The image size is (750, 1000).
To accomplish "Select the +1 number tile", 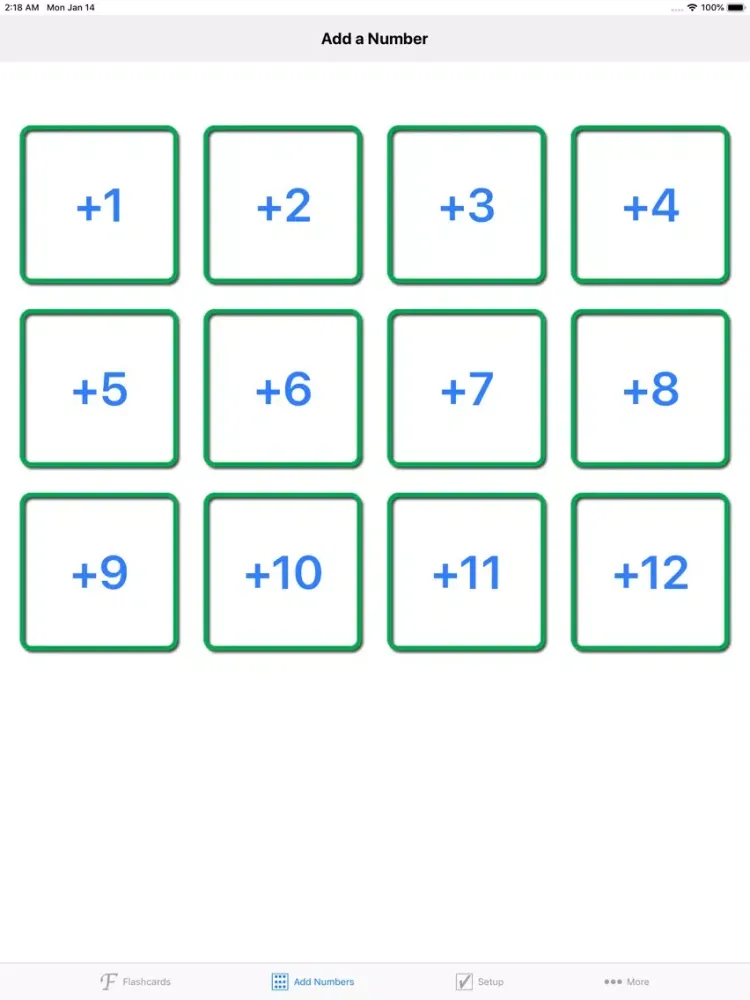I will pyautogui.click(x=100, y=205).
